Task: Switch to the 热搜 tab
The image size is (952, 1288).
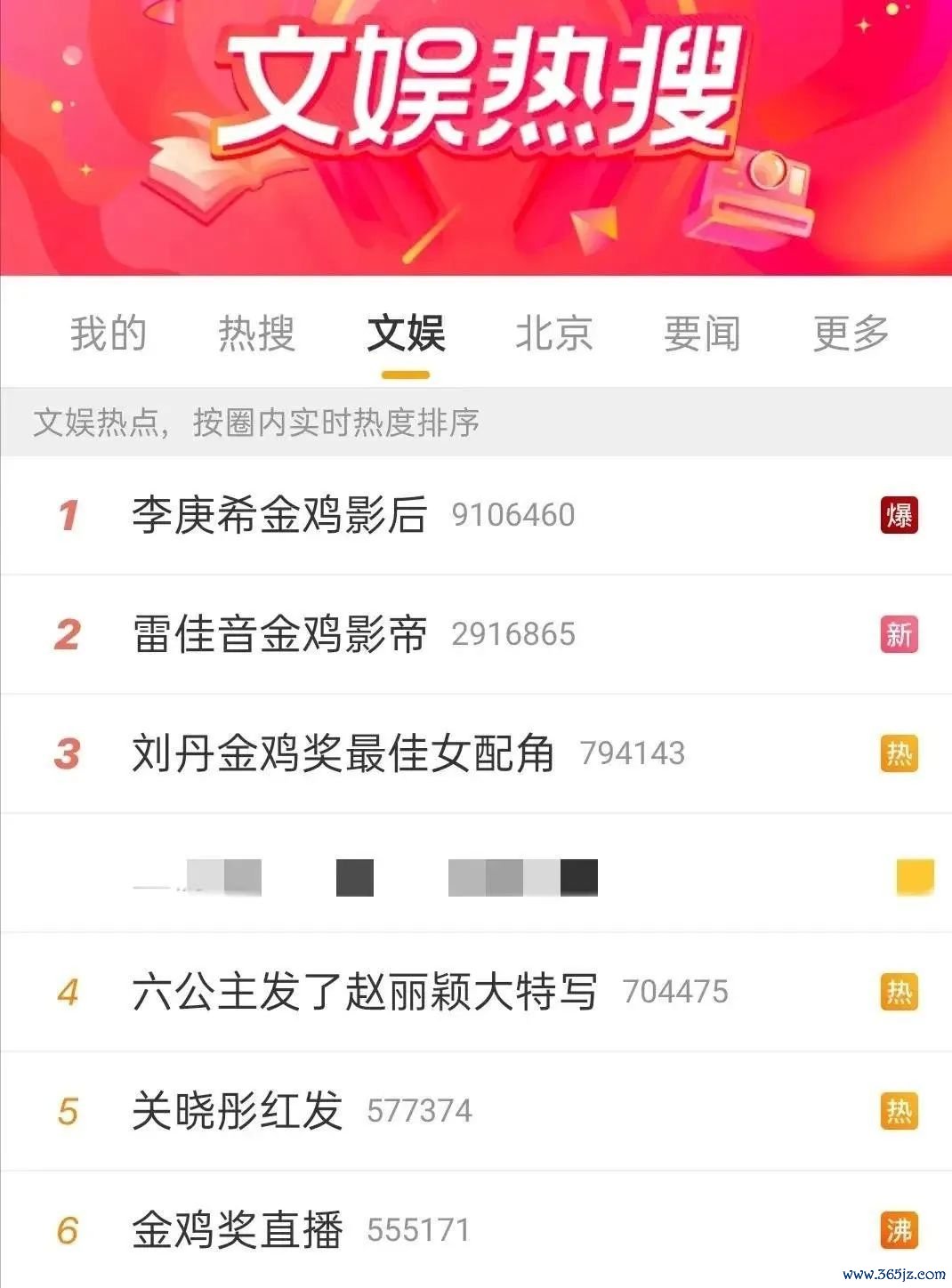Action: point(256,334)
